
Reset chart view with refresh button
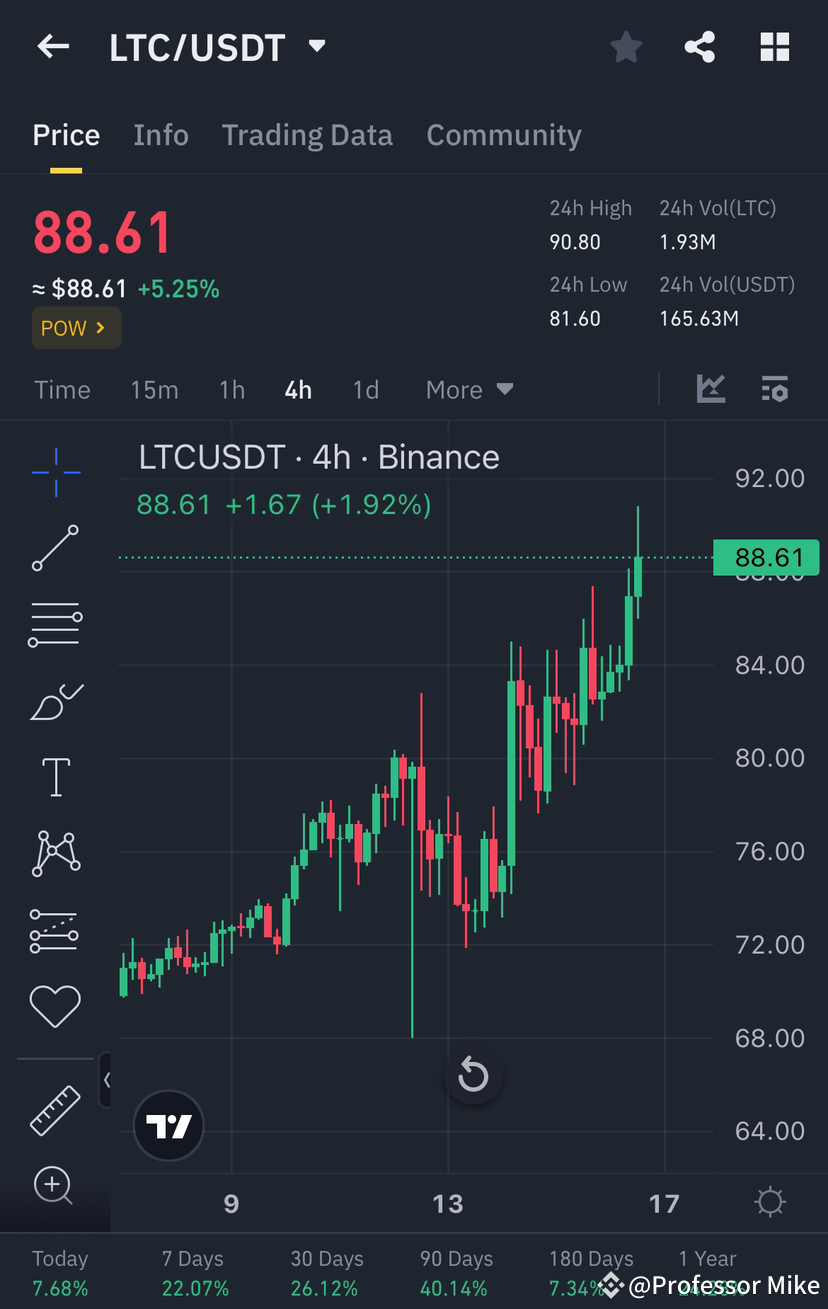tap(473, 1075)
